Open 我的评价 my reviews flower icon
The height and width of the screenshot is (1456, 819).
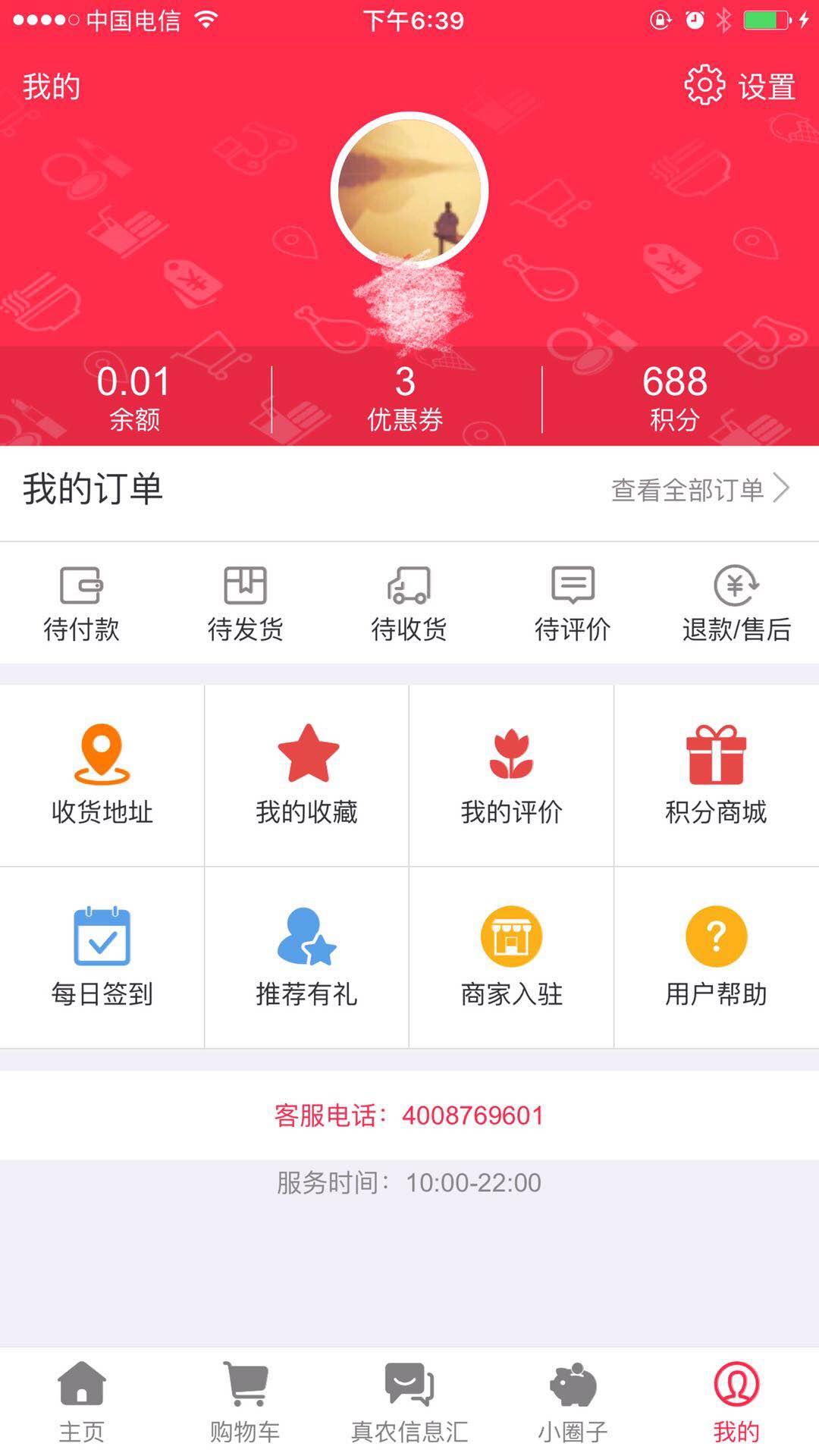click(x=511, y=773)
